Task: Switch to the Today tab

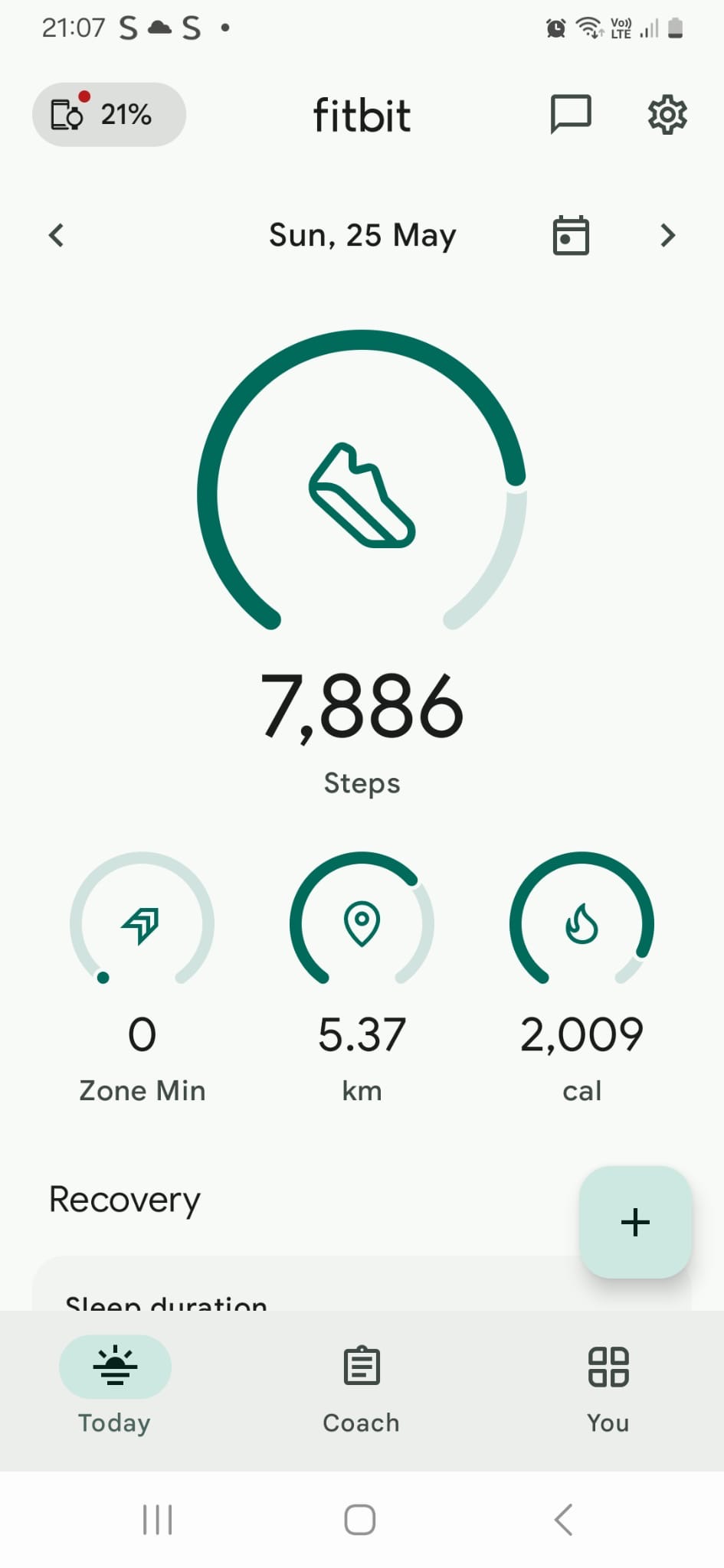Action: [x=115, y=1386]
